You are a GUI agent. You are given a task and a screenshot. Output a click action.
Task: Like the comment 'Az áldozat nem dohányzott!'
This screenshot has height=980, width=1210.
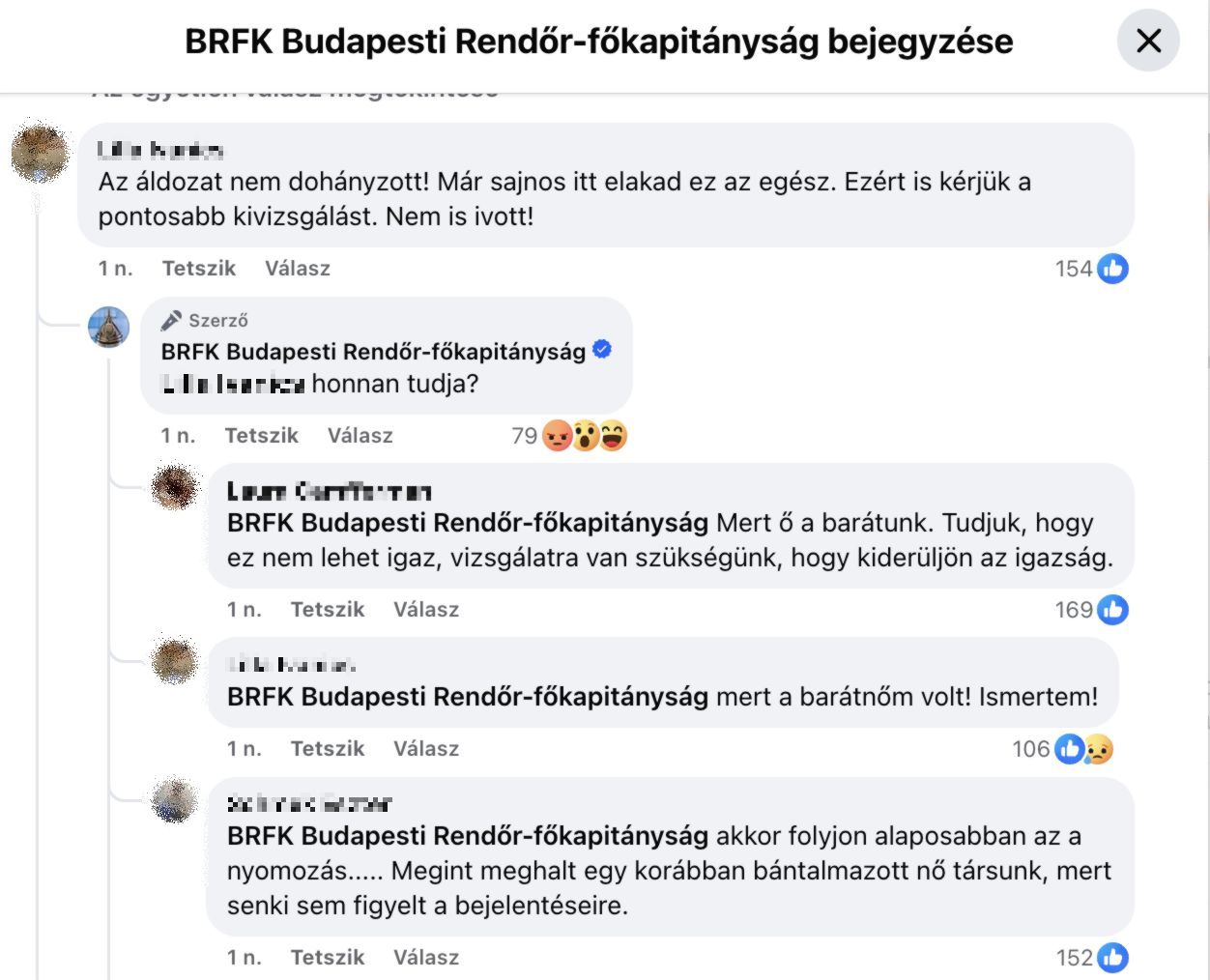coord(198,269)
